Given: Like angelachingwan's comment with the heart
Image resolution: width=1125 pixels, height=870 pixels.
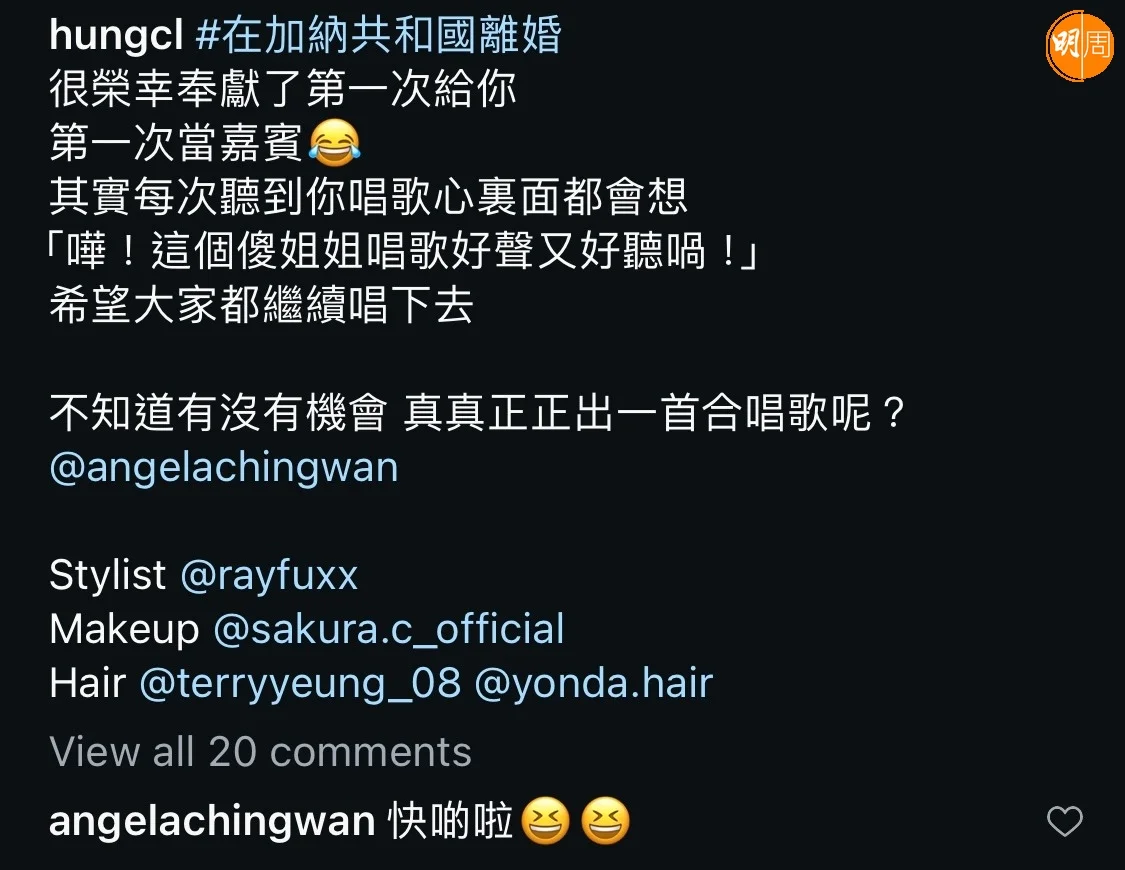Looking at the screenshot, I should [1064, 822].
